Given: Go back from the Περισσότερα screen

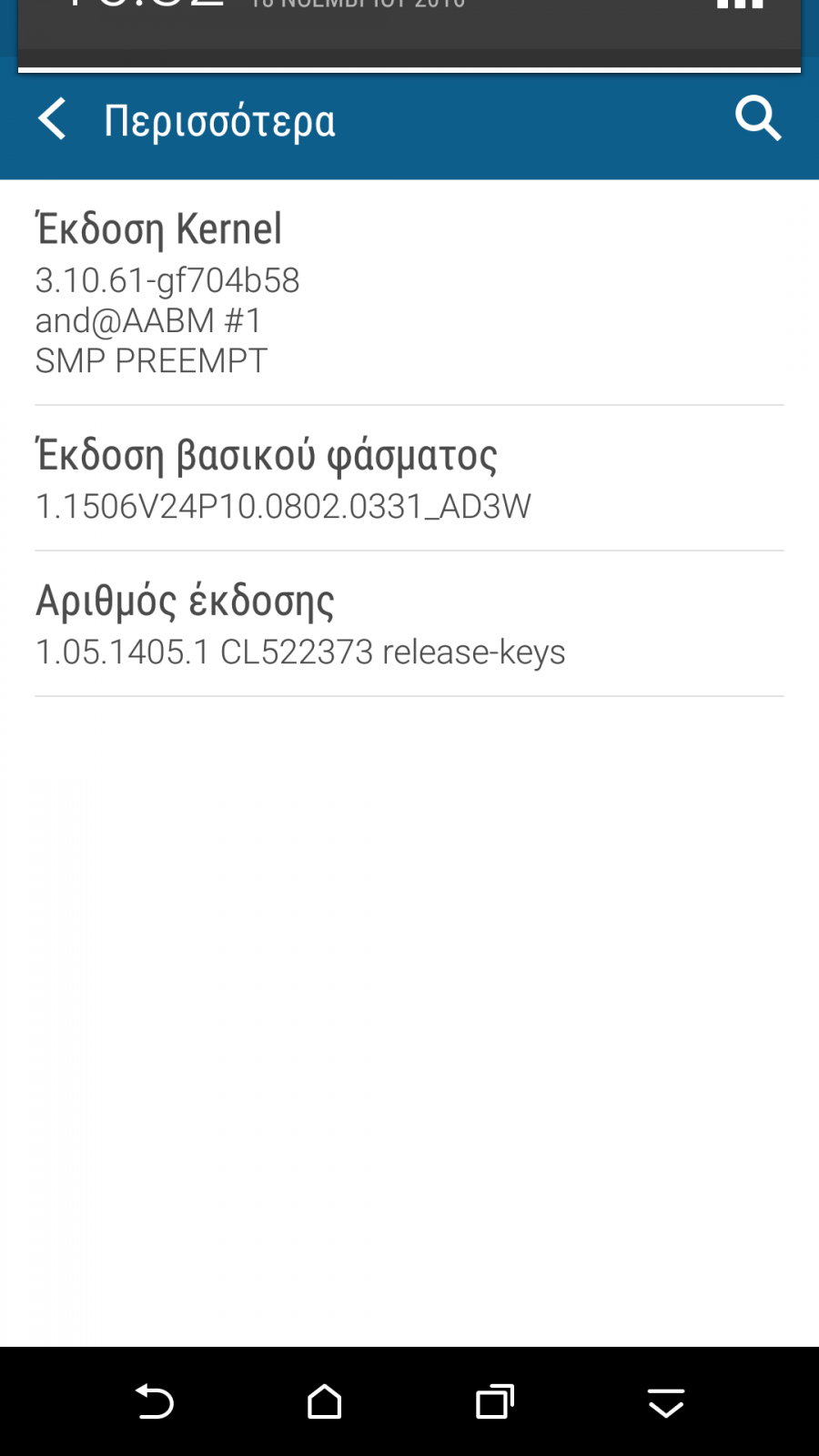Looking at the screenshot, I should [x=52, y=119].
